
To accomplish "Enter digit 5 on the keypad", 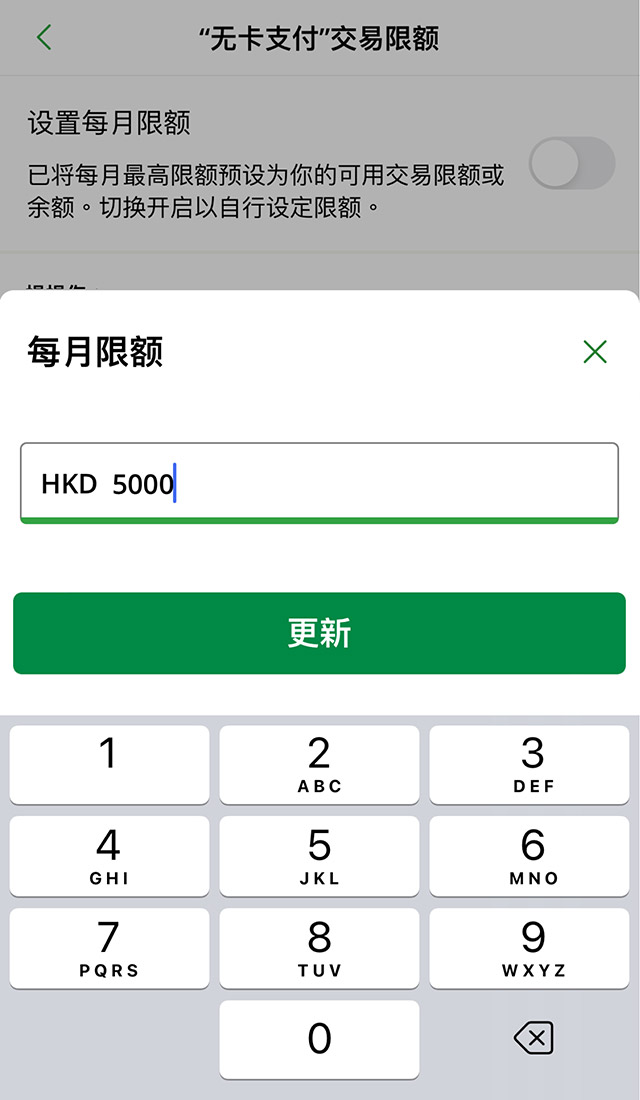I will pyautogui.click(x=319, y=856).
